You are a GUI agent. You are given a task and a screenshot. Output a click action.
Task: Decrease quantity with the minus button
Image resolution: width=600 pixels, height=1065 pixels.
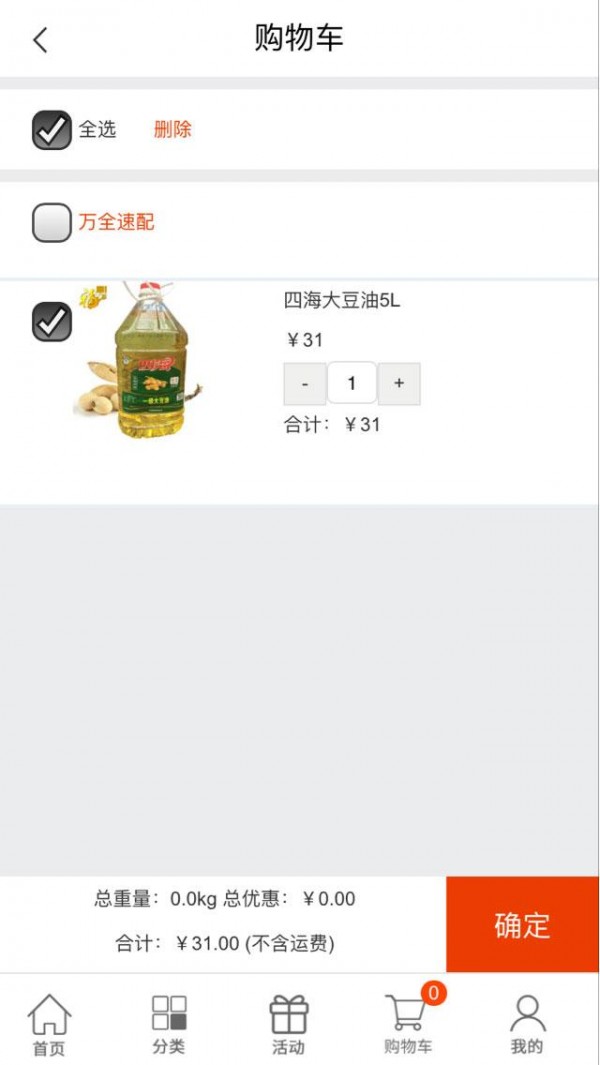pos(305,384)
